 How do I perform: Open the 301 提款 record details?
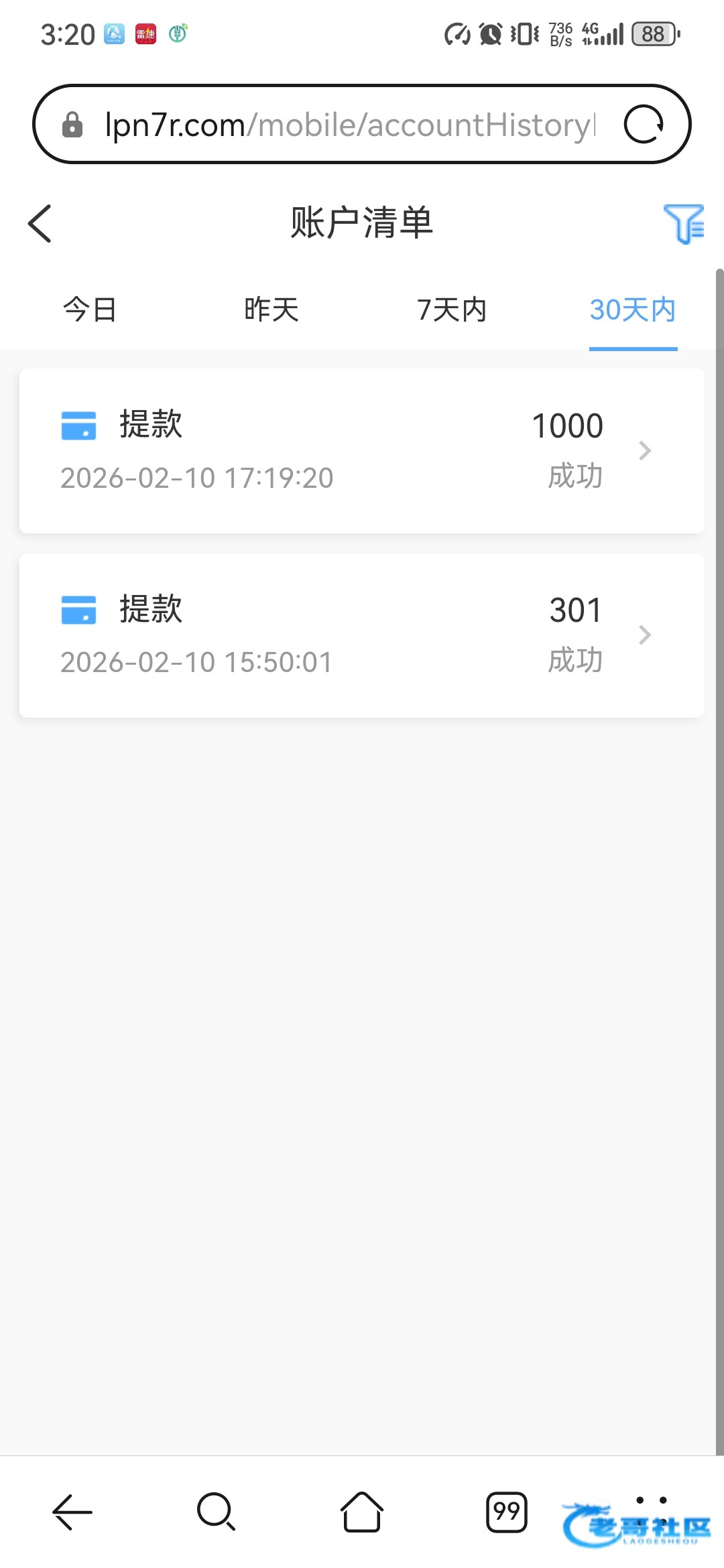click(362, 635)
